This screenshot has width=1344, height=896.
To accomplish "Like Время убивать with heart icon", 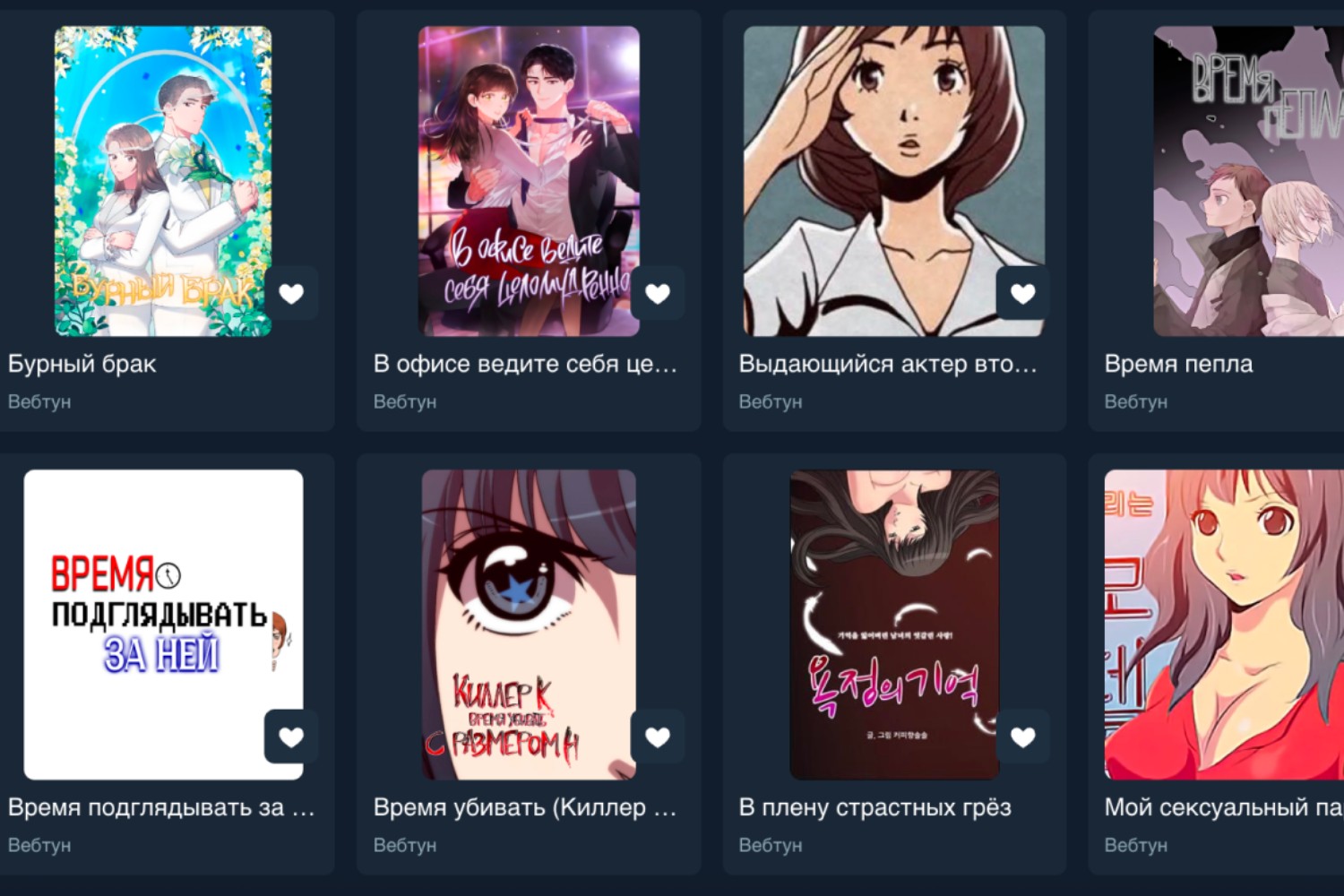I will pyautogui.click(x=658, y=737).
